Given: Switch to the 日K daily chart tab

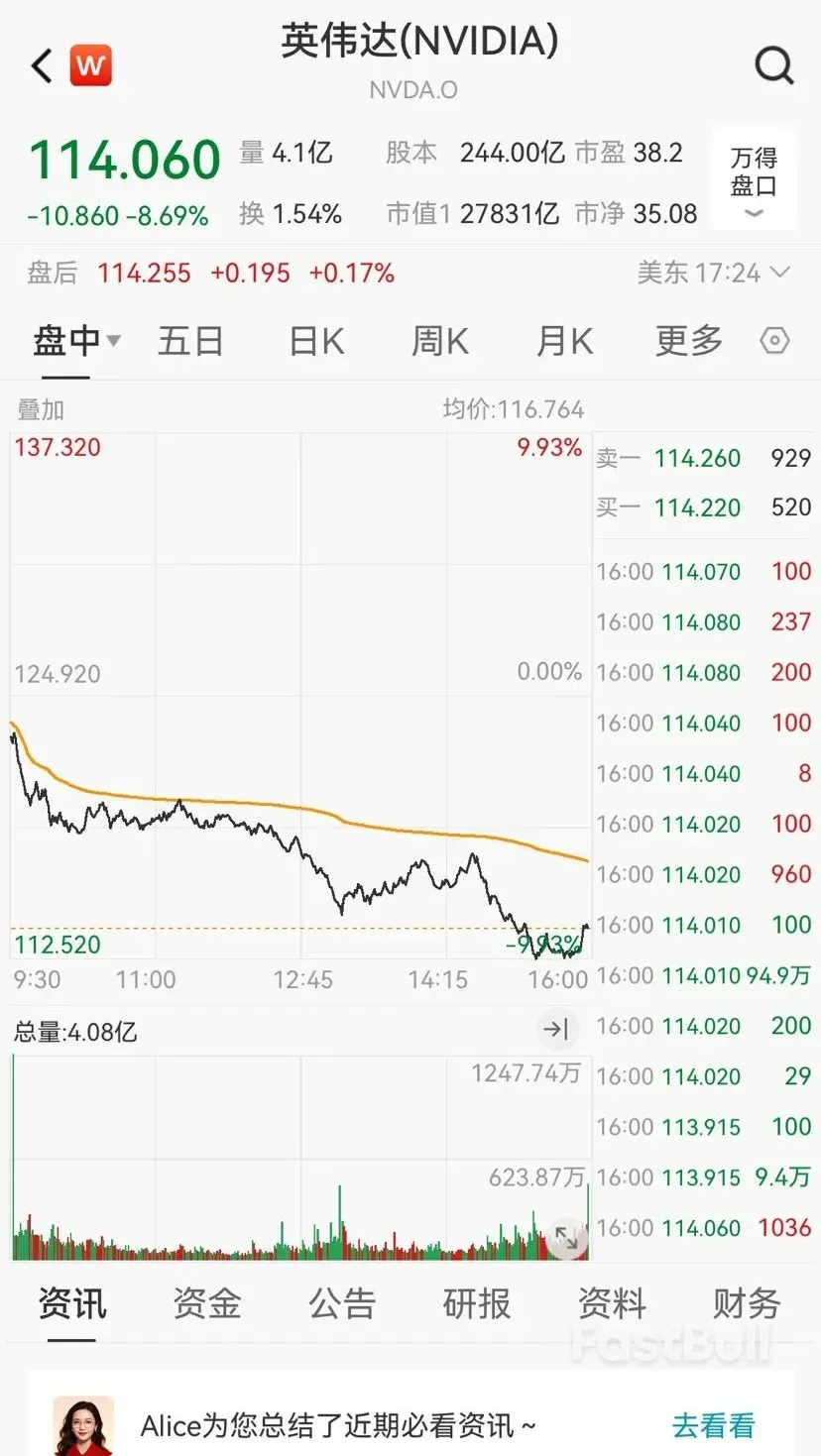Looking at the screenshot, I should 315,339.
